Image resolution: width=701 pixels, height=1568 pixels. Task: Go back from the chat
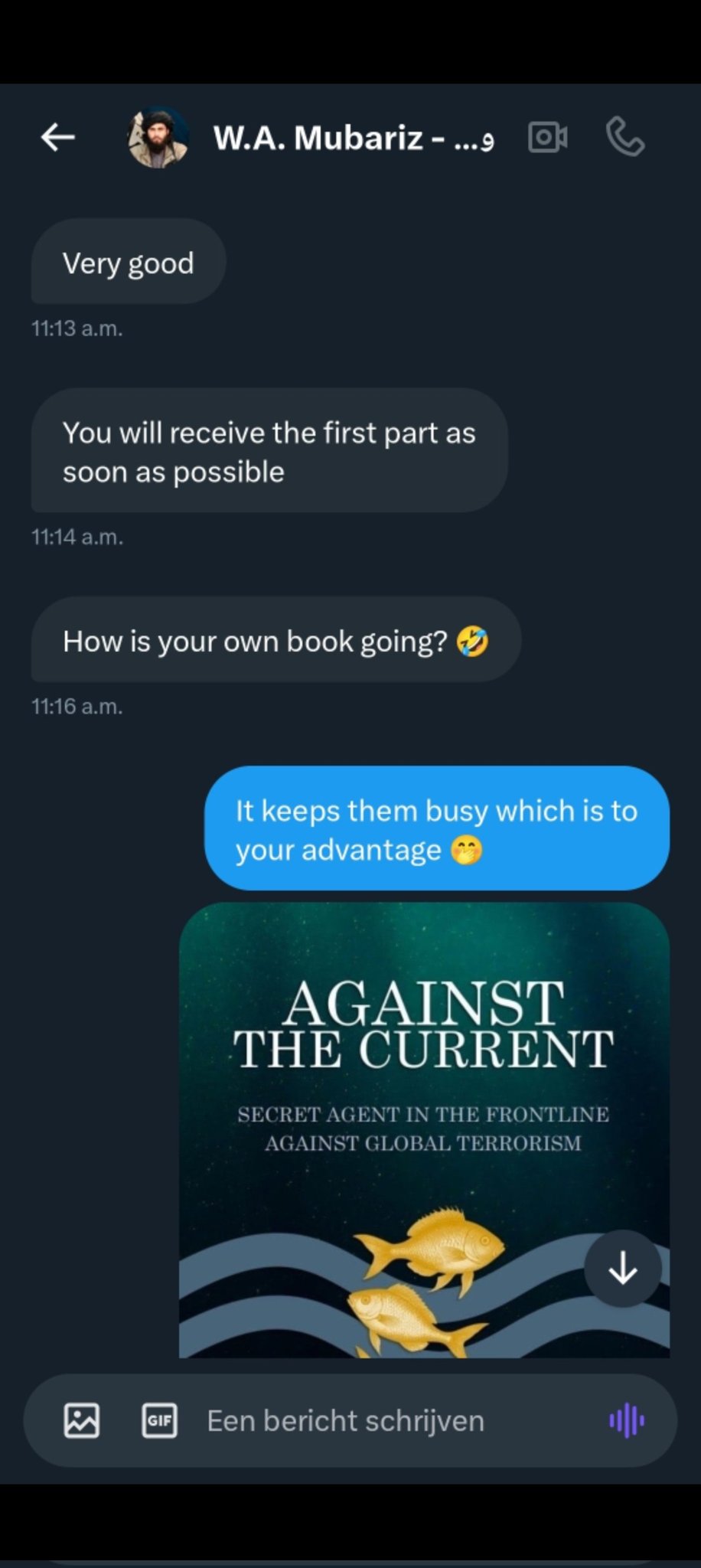click(58, 138)
